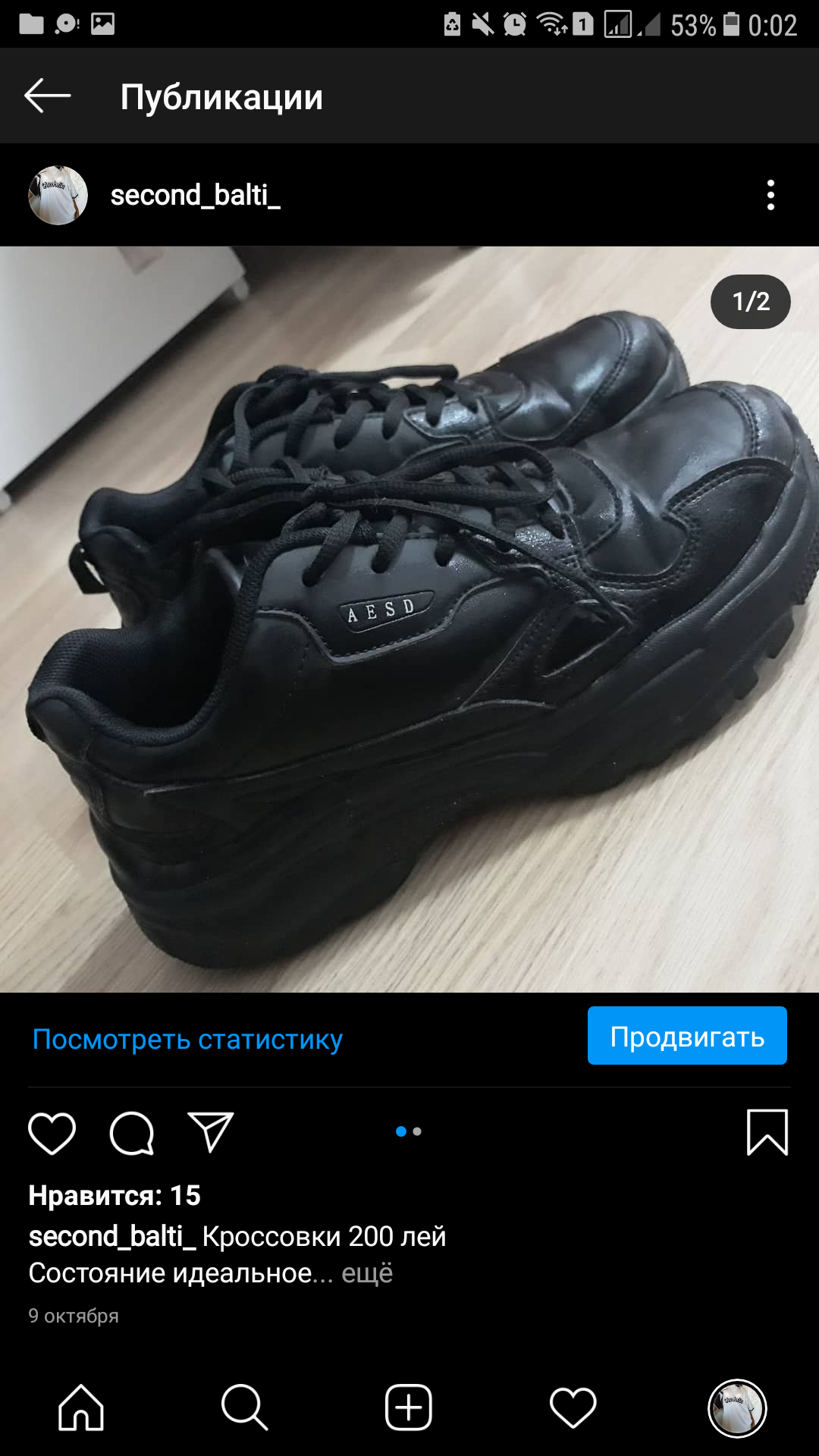Open comments on this post
Viewport: 819px width, 1456px height.
(132, 1133)
